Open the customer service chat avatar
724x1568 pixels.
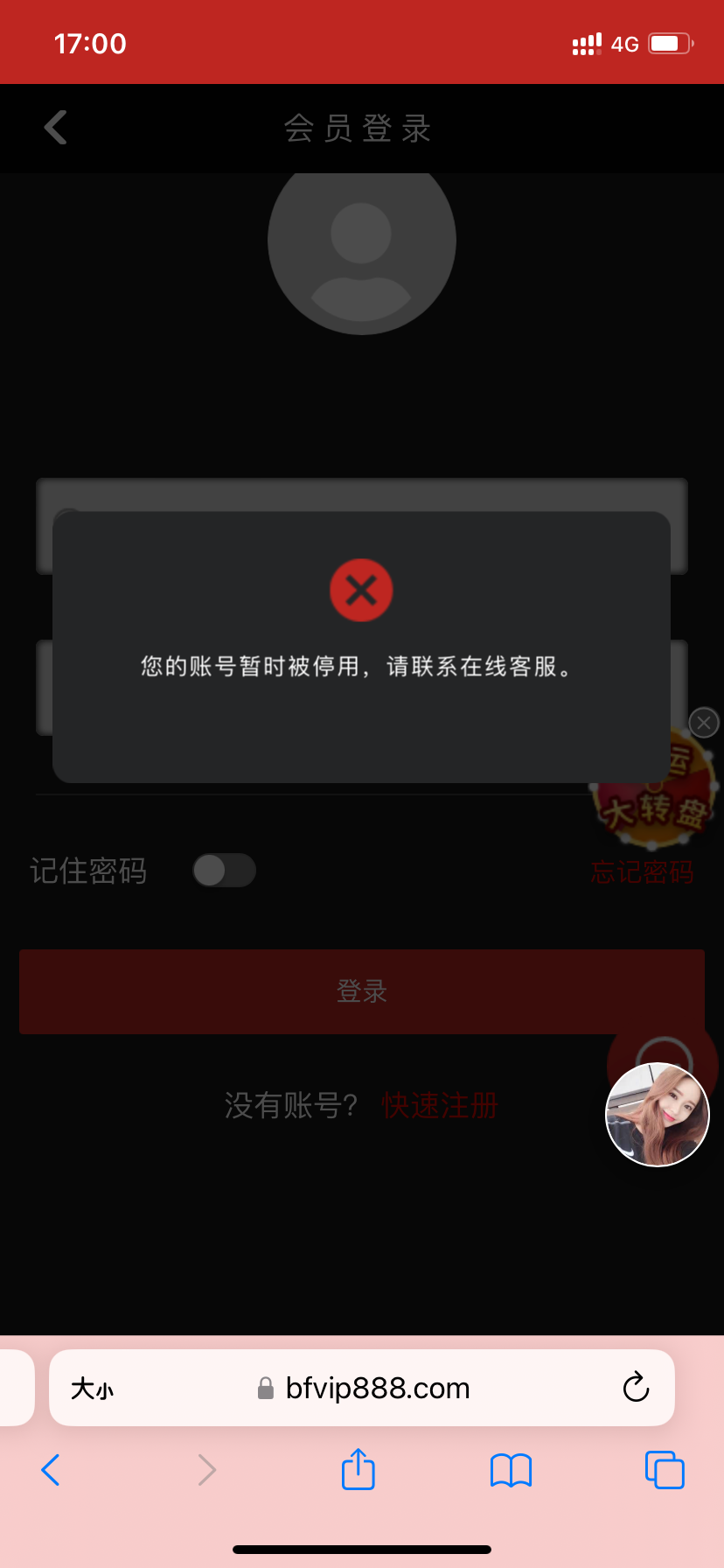tap(658, 1114)
